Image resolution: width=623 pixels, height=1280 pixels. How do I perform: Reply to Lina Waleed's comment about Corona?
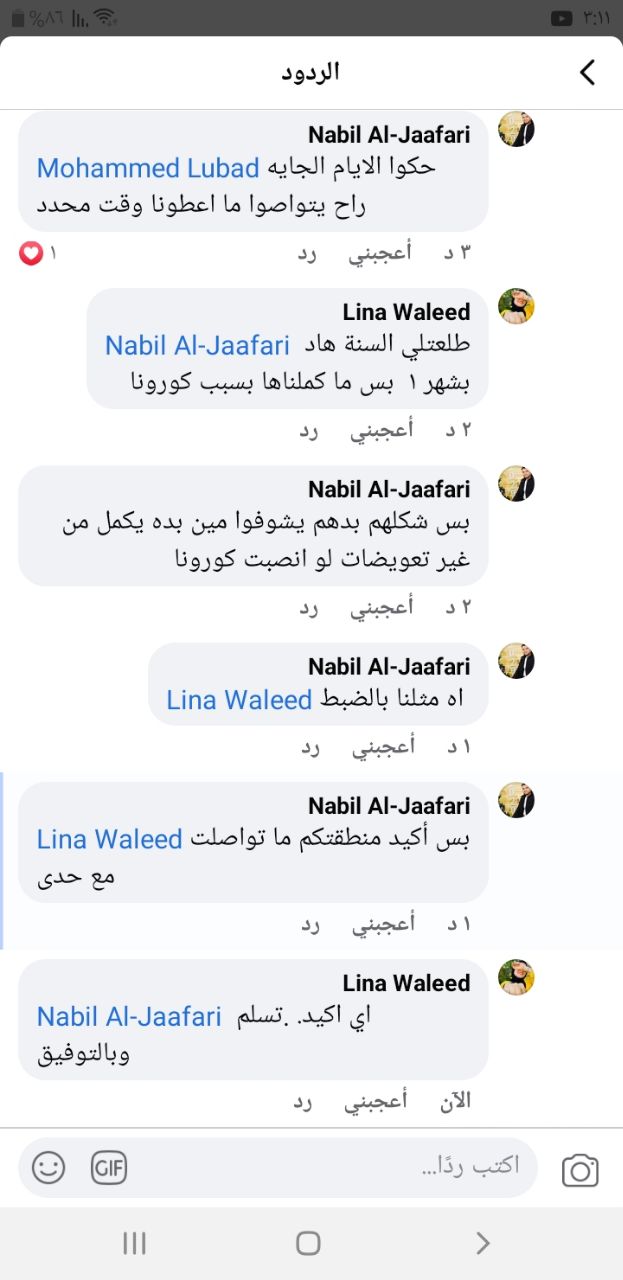(x=310, y=431)
